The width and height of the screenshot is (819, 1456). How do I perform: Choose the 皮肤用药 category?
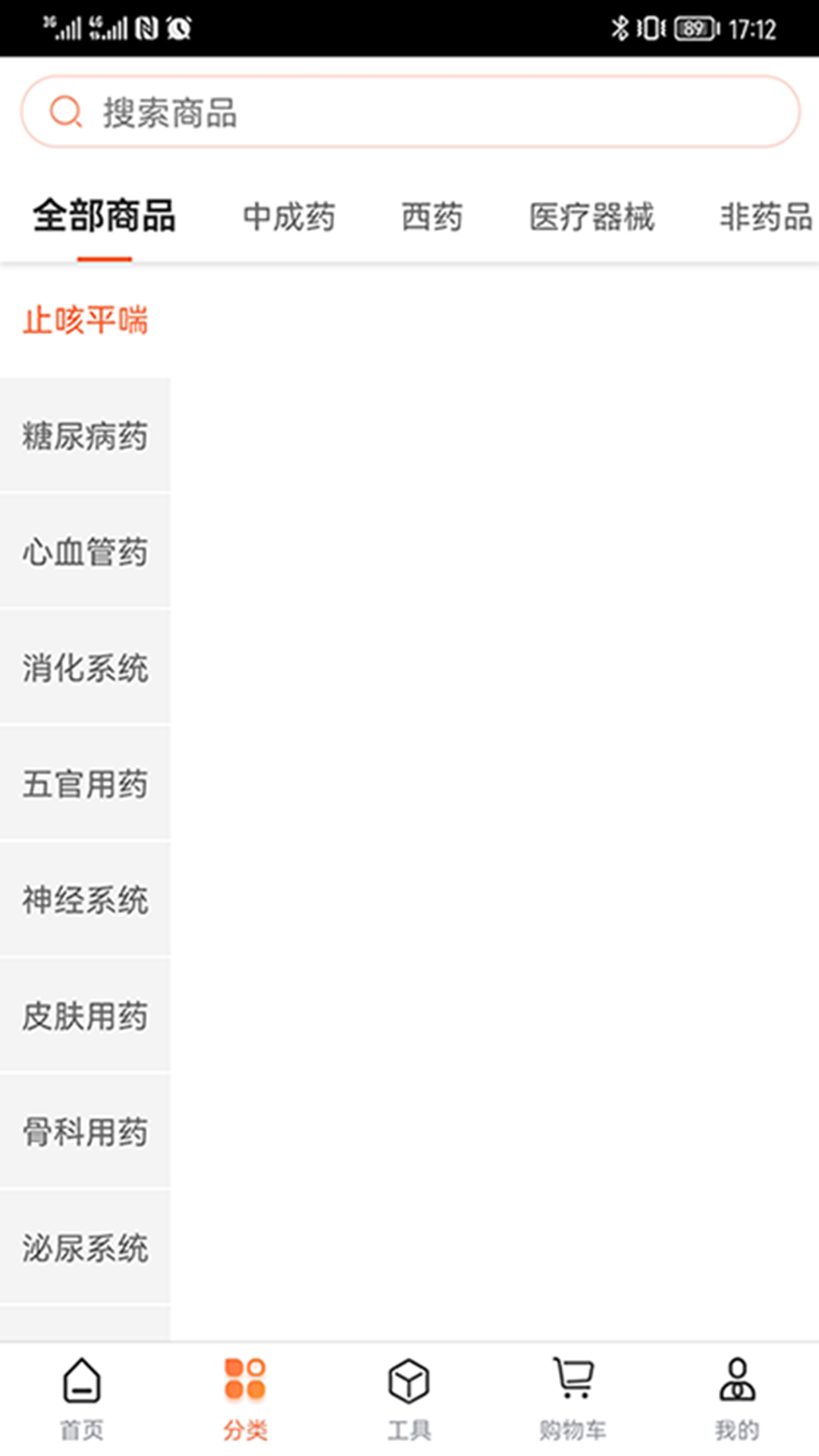coord(85,1016)
